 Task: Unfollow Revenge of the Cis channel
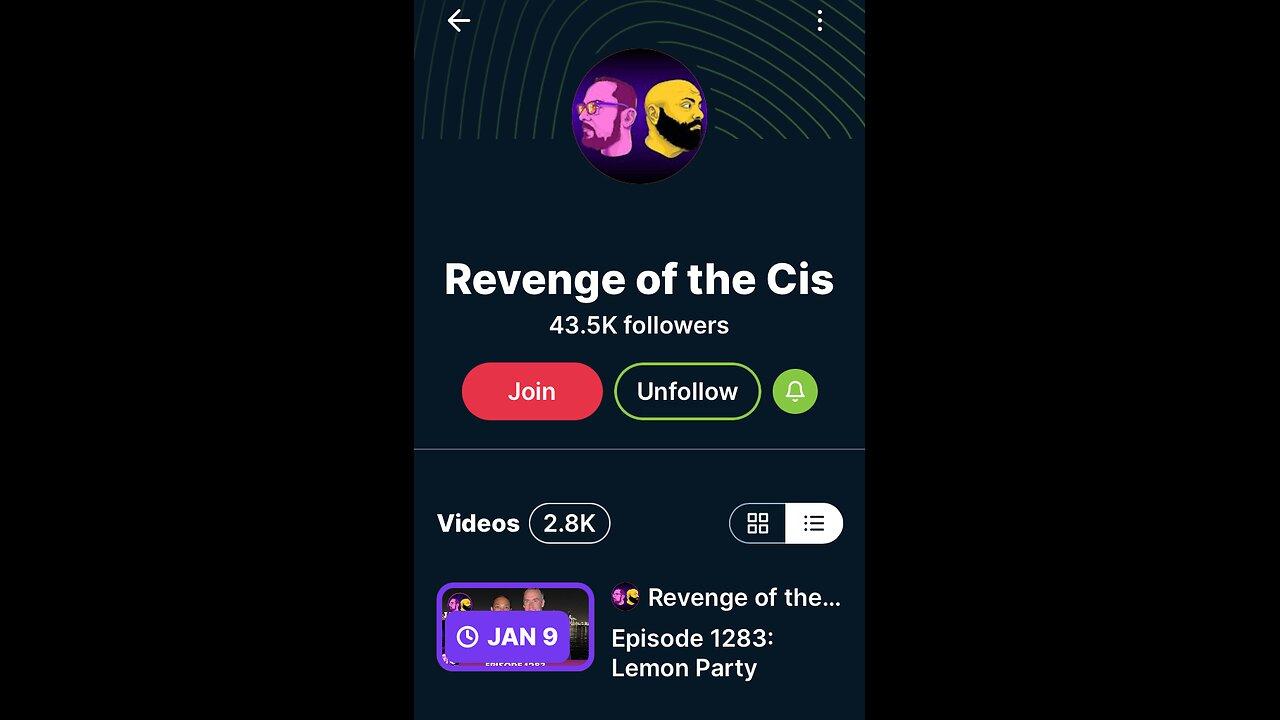point(687,391)
